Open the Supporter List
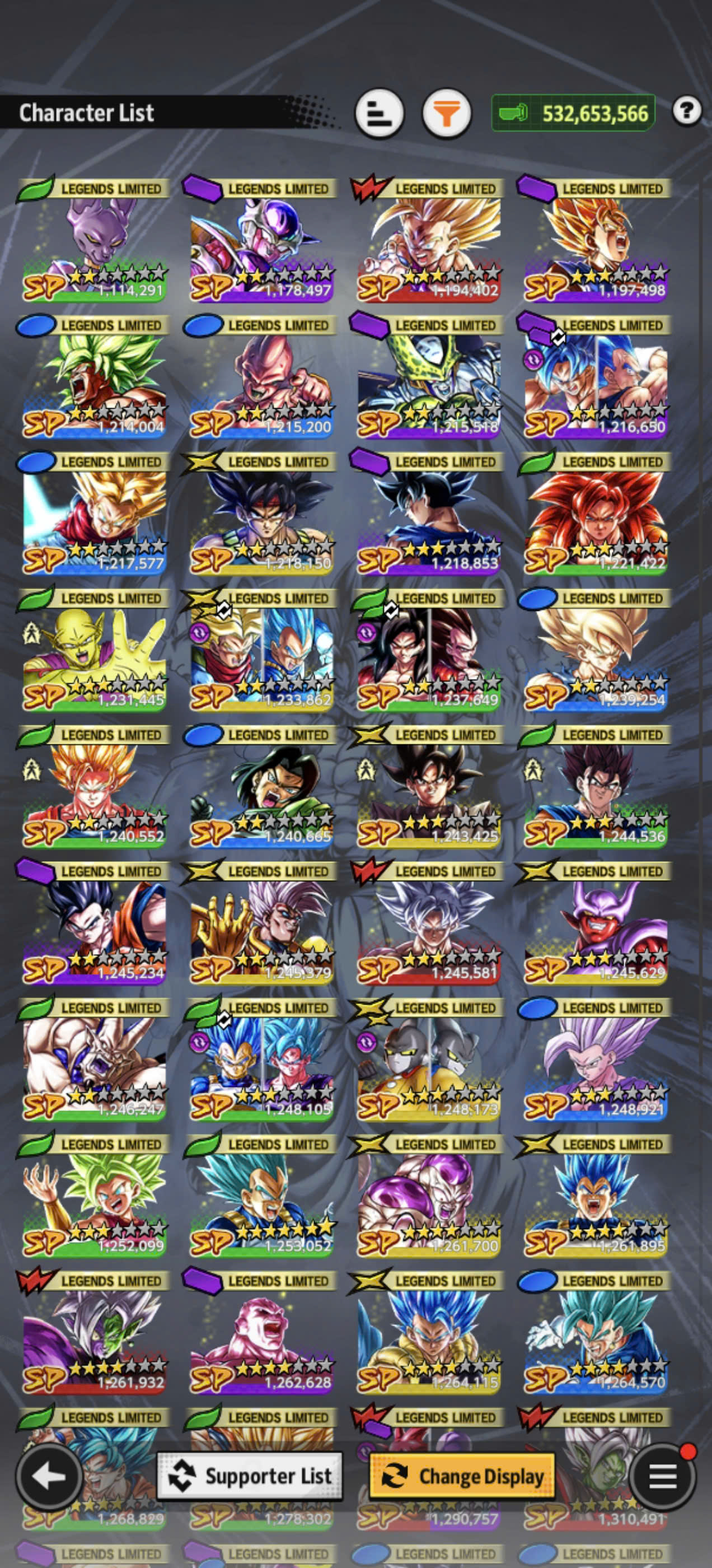The height and width of the screenshot is (1568, 712). click(250, 1476)
